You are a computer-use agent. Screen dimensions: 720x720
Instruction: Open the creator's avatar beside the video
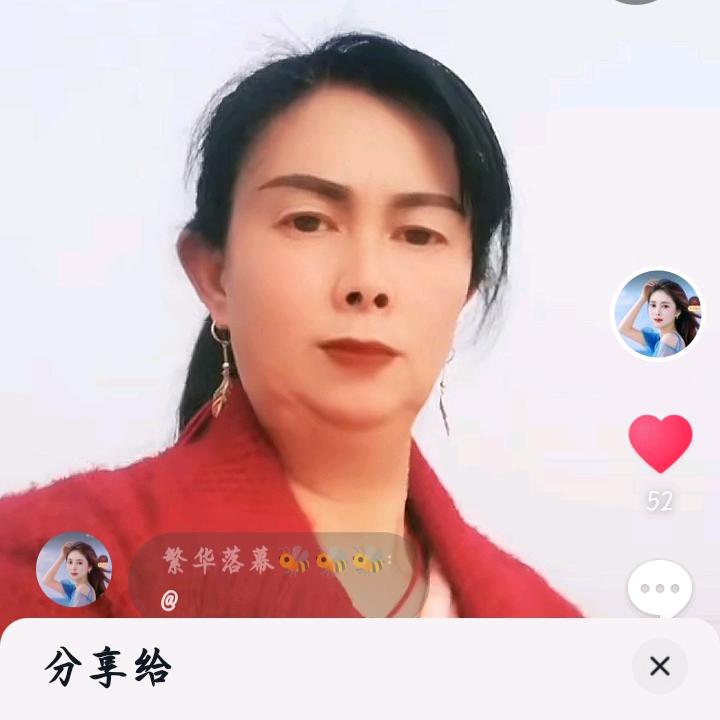(x=658, y=314)
